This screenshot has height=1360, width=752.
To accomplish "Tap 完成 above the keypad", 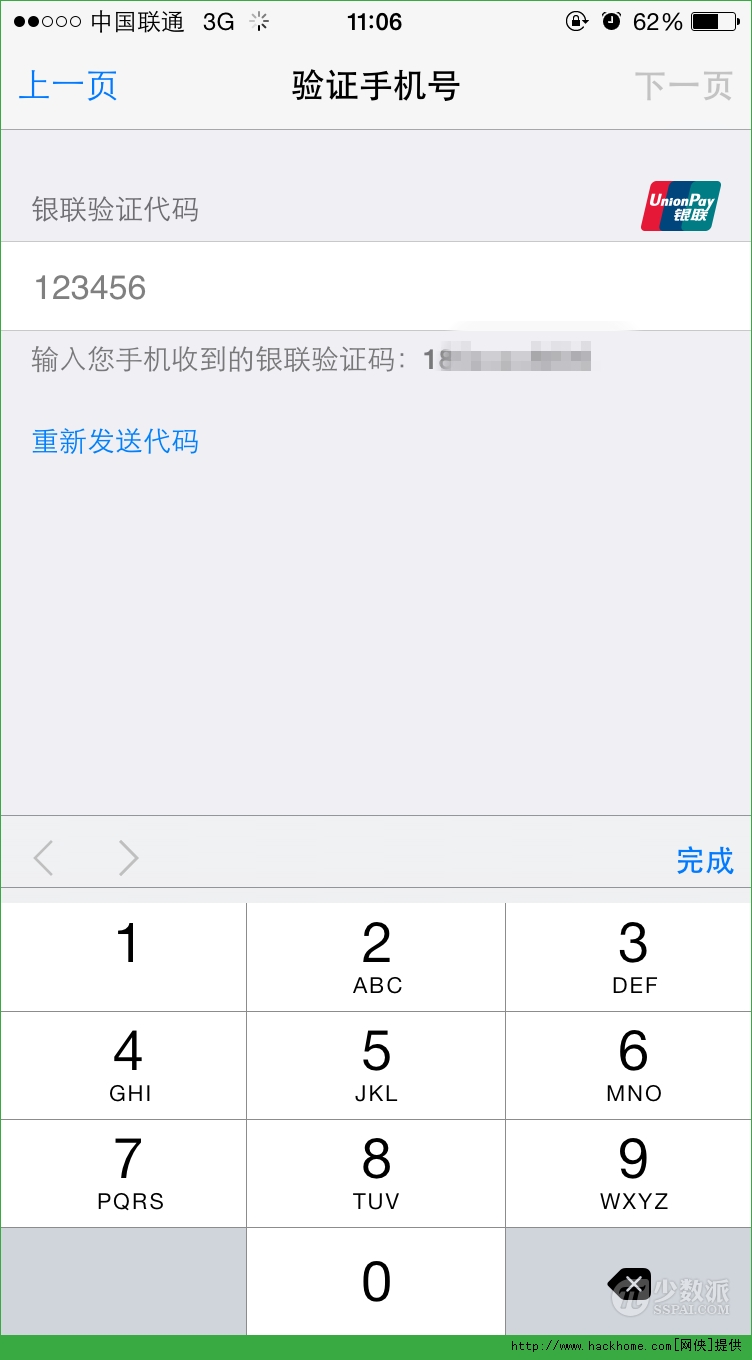I will [x=704, y=860].
